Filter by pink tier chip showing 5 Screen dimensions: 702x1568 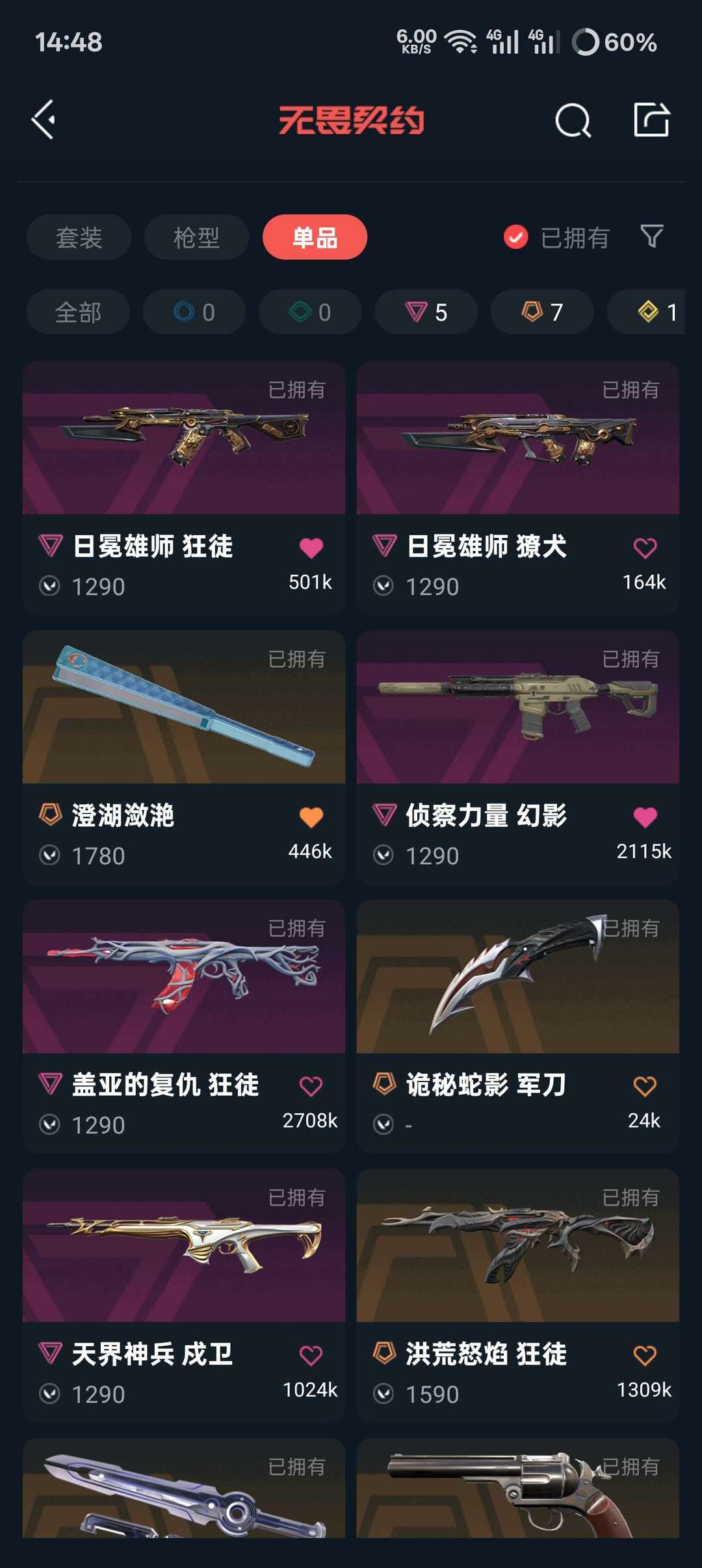[426, 312]
